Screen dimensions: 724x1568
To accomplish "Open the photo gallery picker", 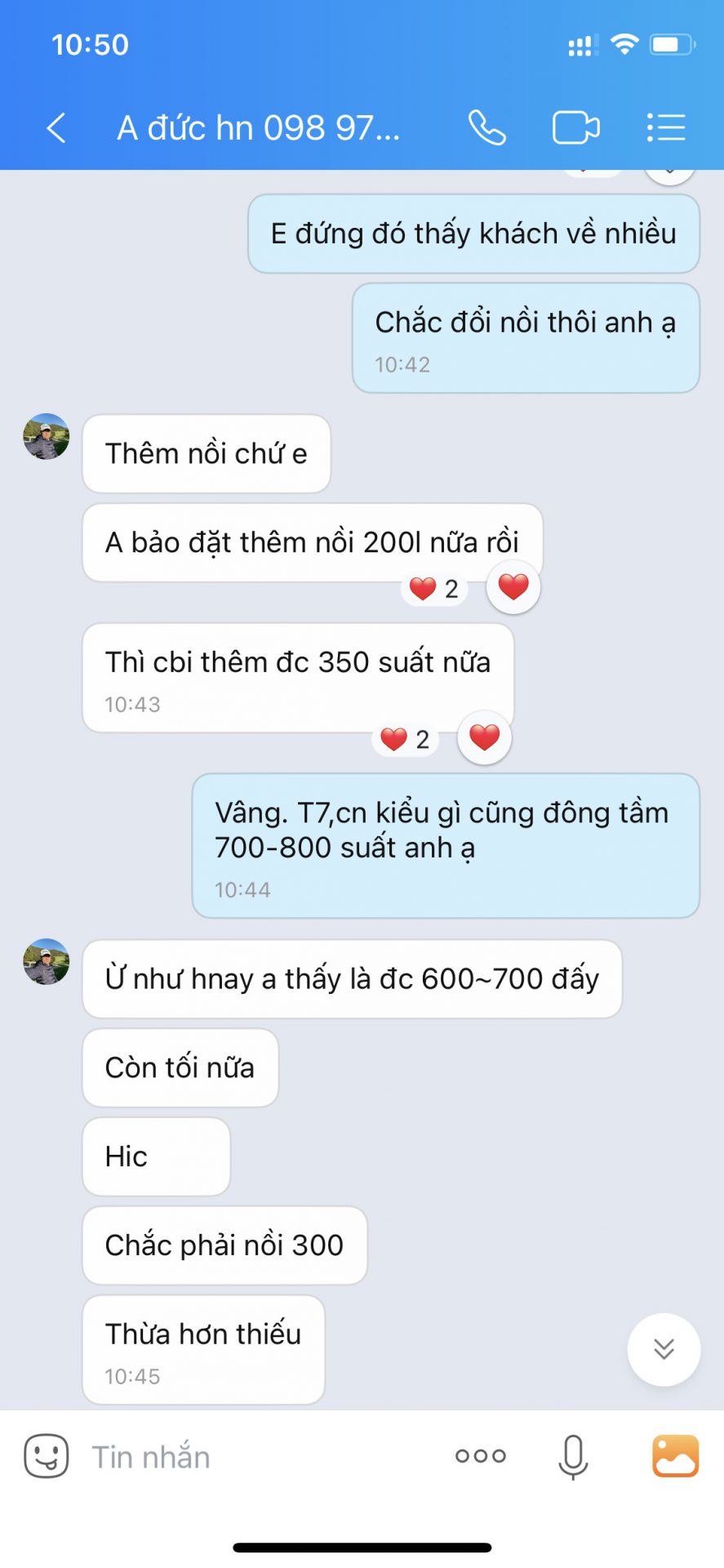I will click(x=675, y=1456).
